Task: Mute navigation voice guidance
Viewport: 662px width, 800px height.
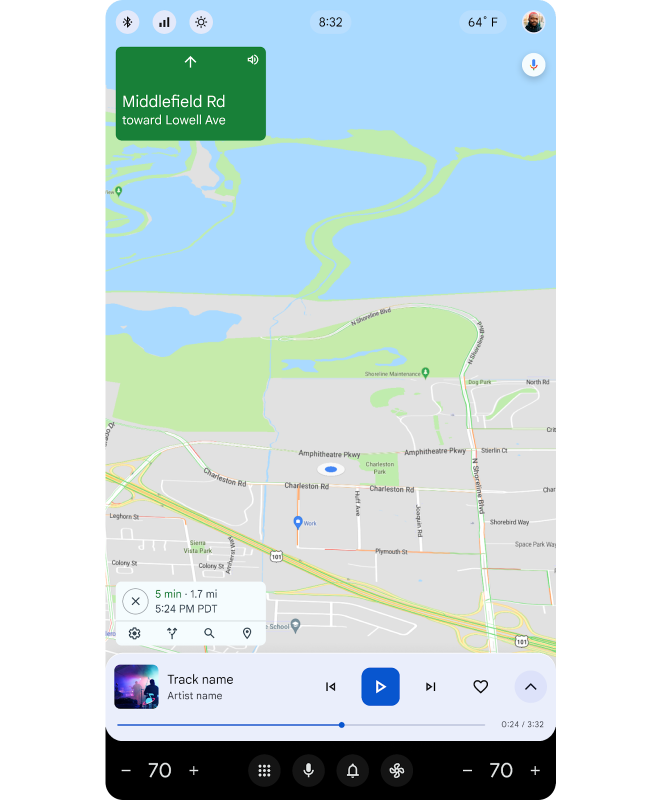Action: (x=253, y=60)
